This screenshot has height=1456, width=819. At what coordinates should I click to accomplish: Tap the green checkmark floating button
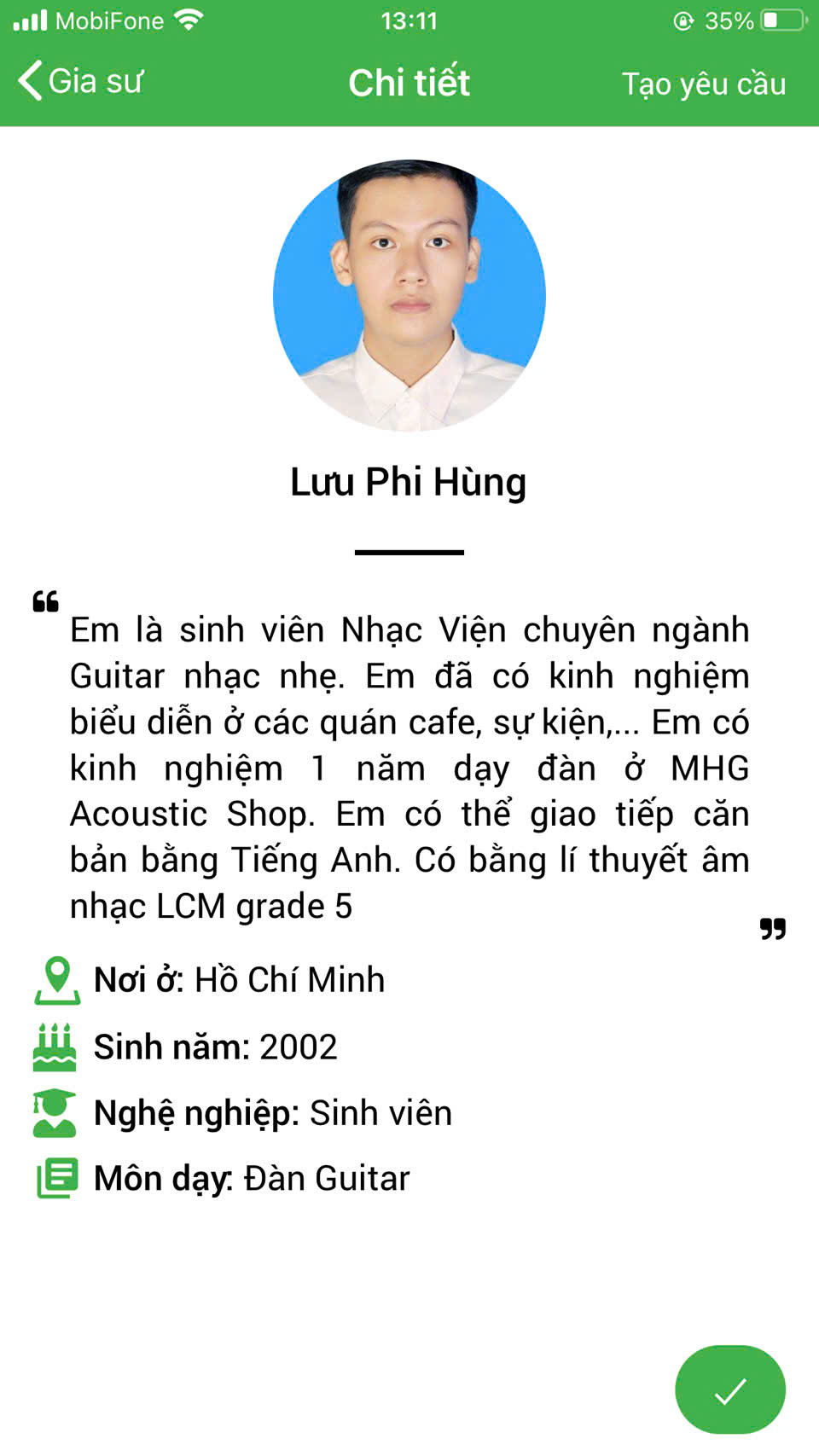[729, 1390]
